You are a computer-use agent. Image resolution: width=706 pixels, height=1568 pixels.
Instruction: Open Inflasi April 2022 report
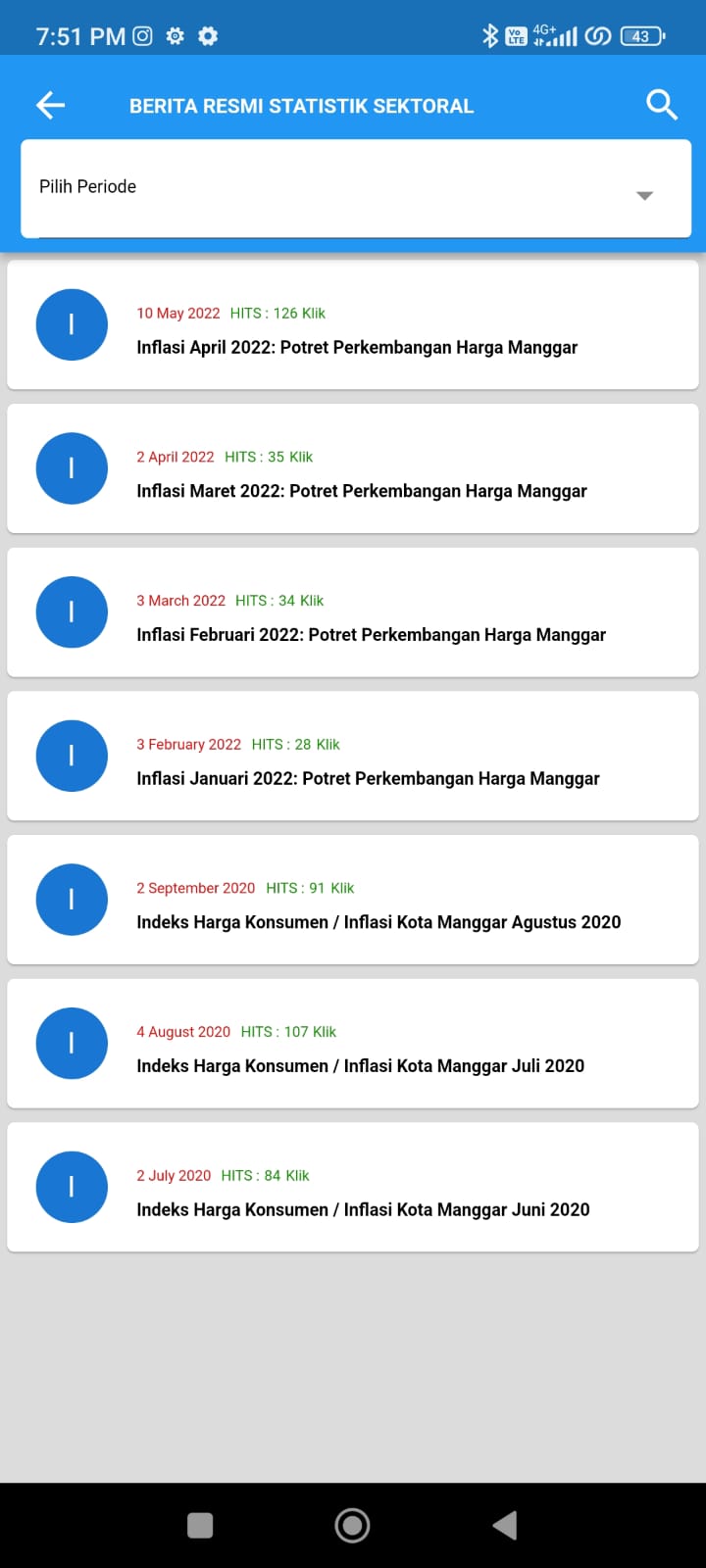click(x=357, y=347)
